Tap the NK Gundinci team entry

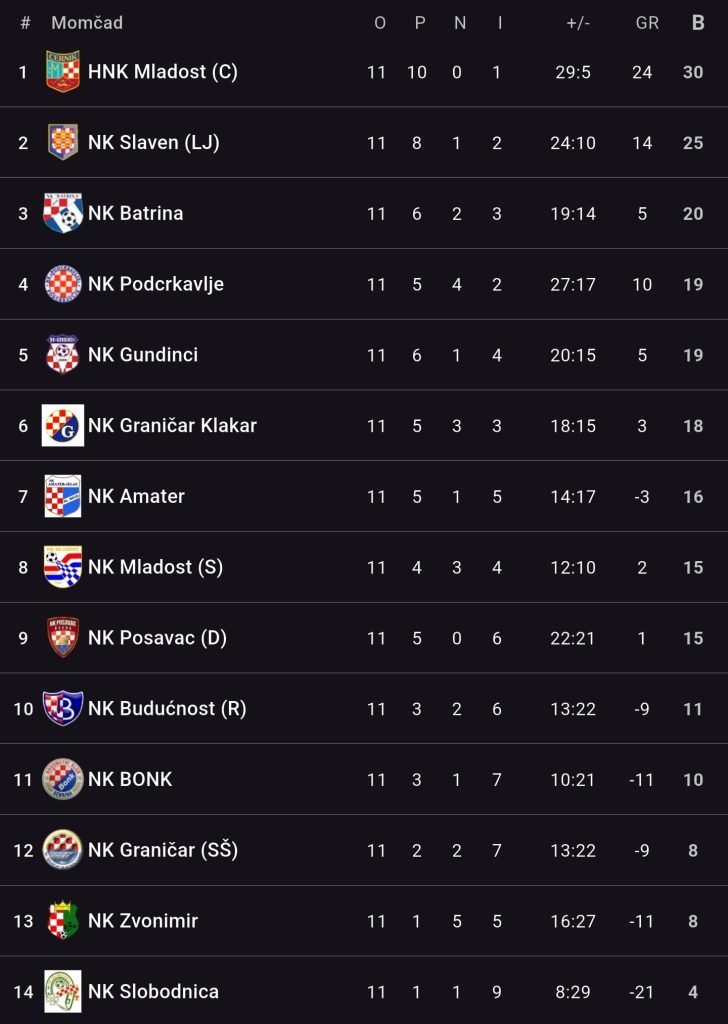(x=142, y=355)
